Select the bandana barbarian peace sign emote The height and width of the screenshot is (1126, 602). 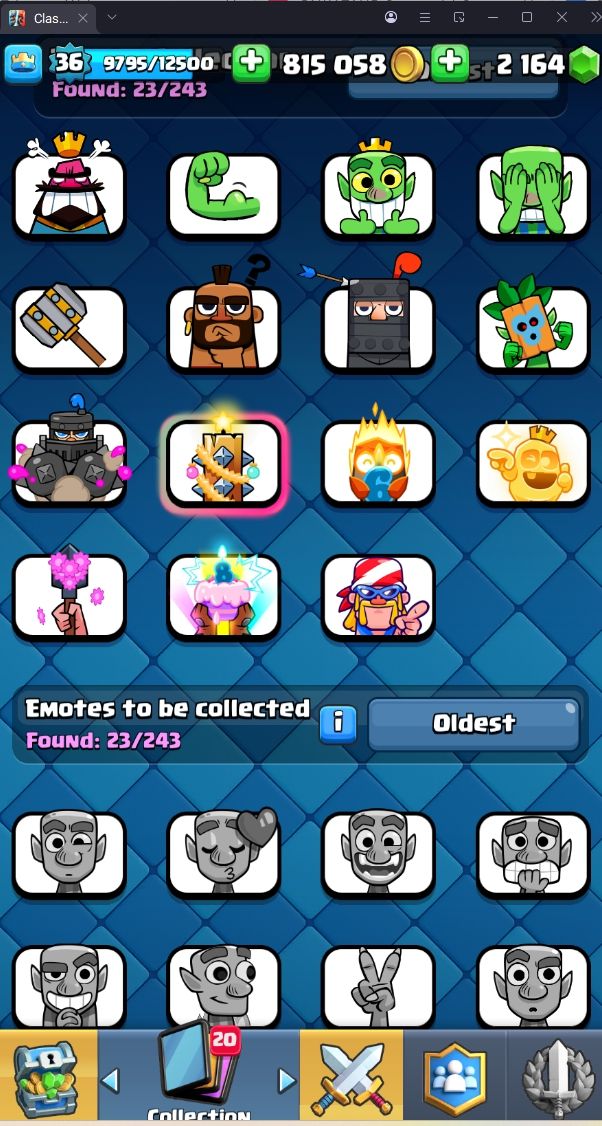tap(378, 595)
